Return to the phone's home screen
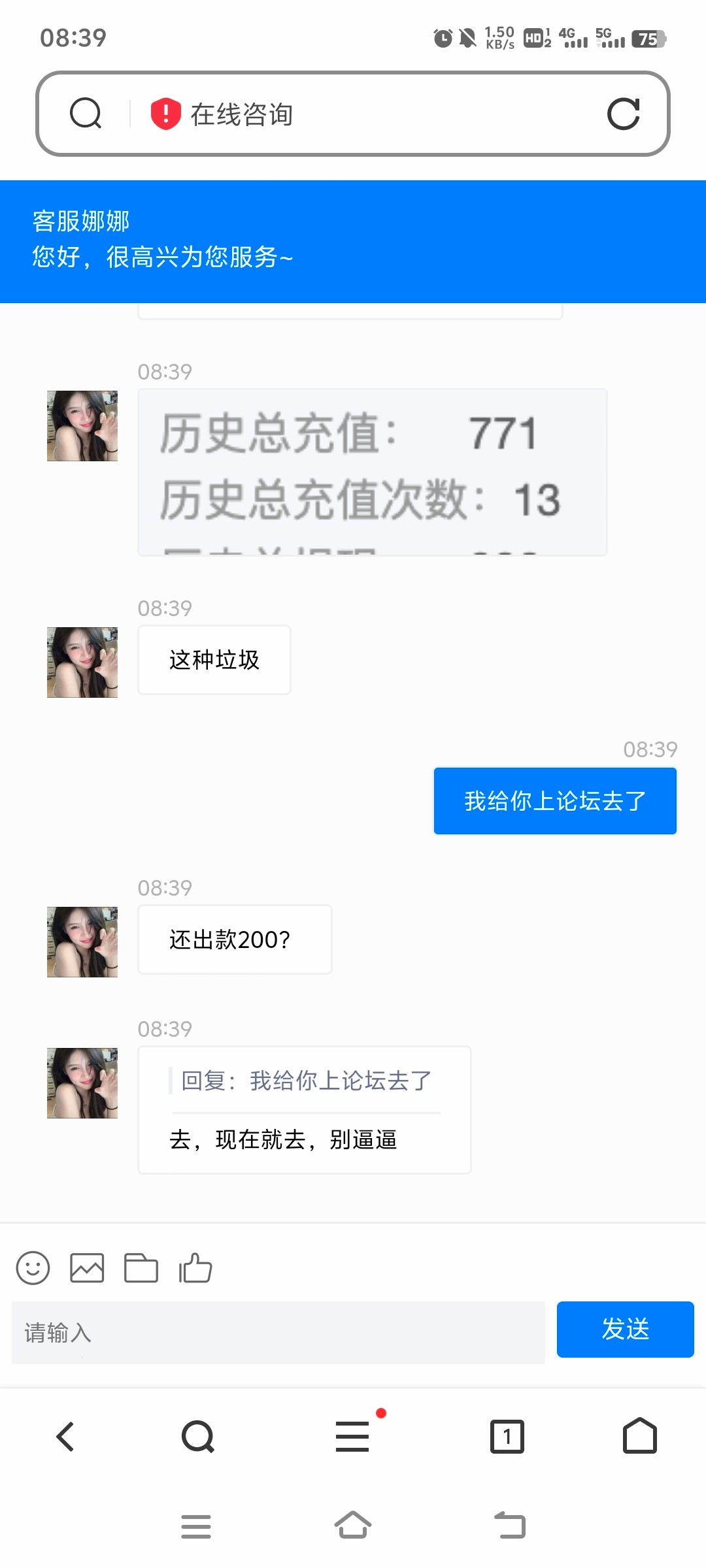Screen dimensions: 706x1568 [353, 1526]
